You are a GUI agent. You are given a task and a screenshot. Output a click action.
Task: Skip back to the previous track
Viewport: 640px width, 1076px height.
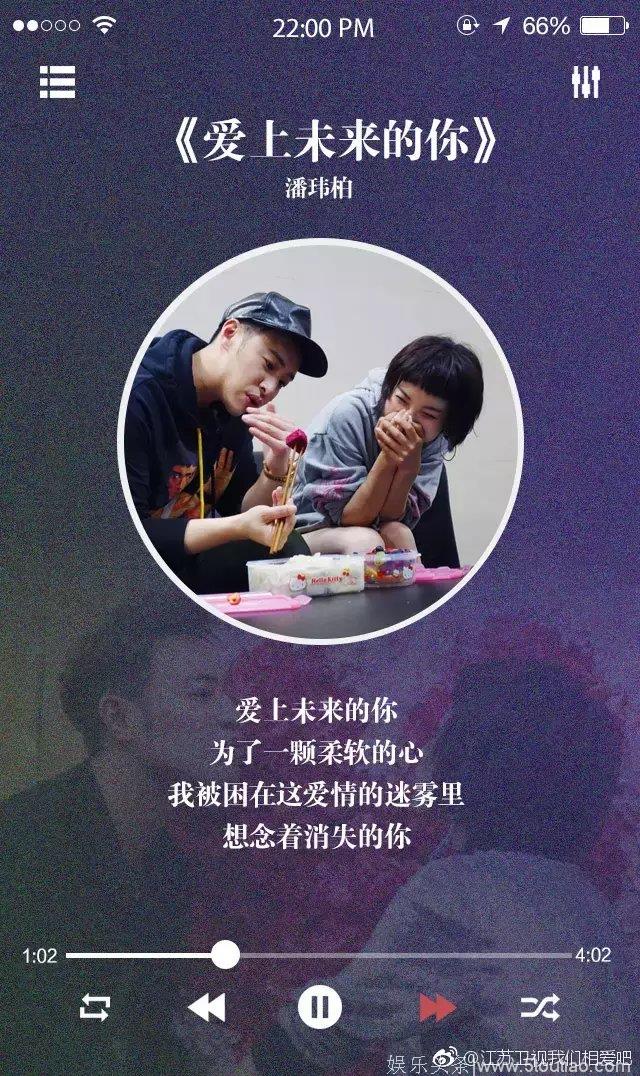(x=206, y=1007)
